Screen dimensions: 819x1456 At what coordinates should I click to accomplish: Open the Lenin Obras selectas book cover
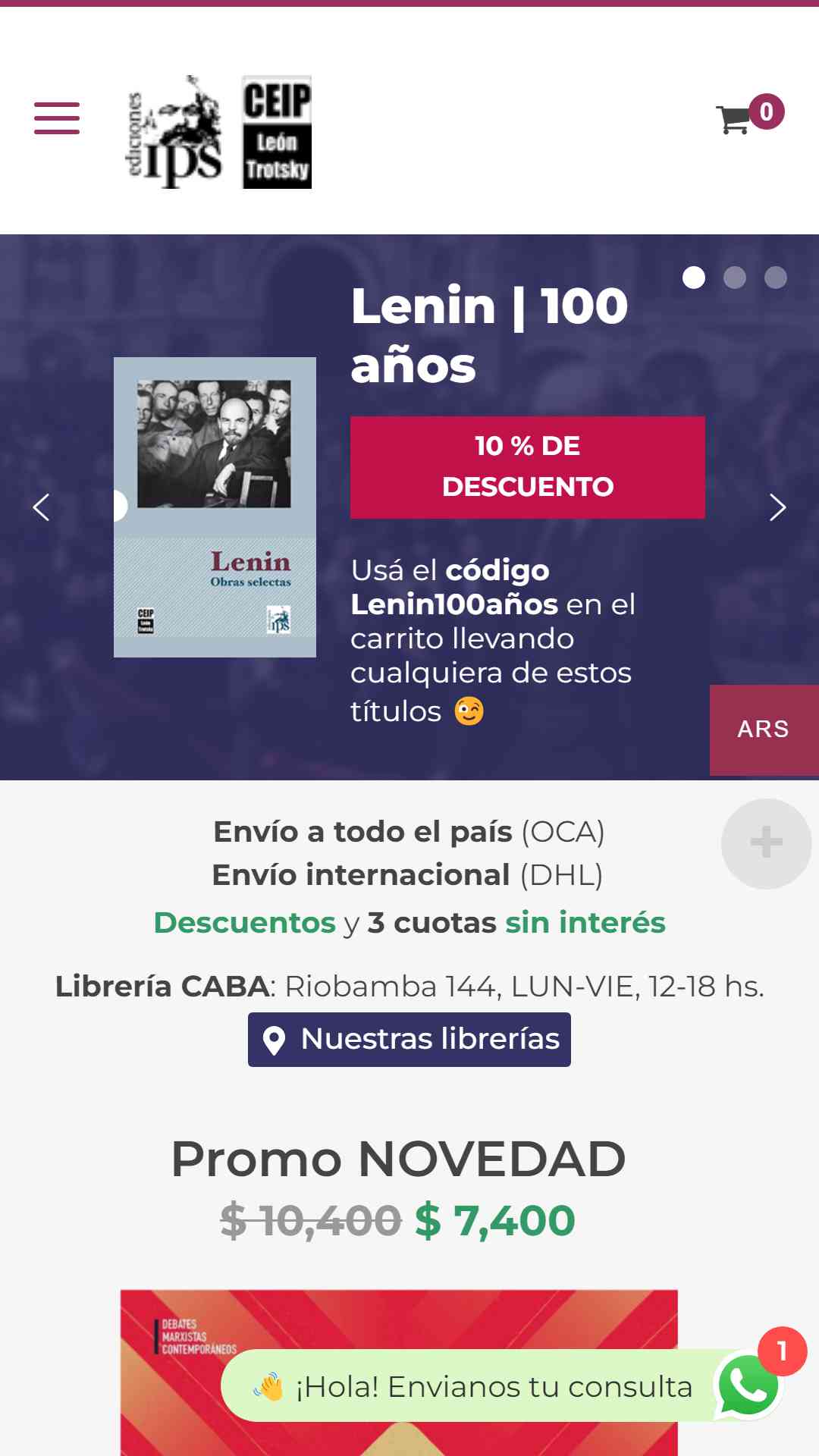click(215, 507)
